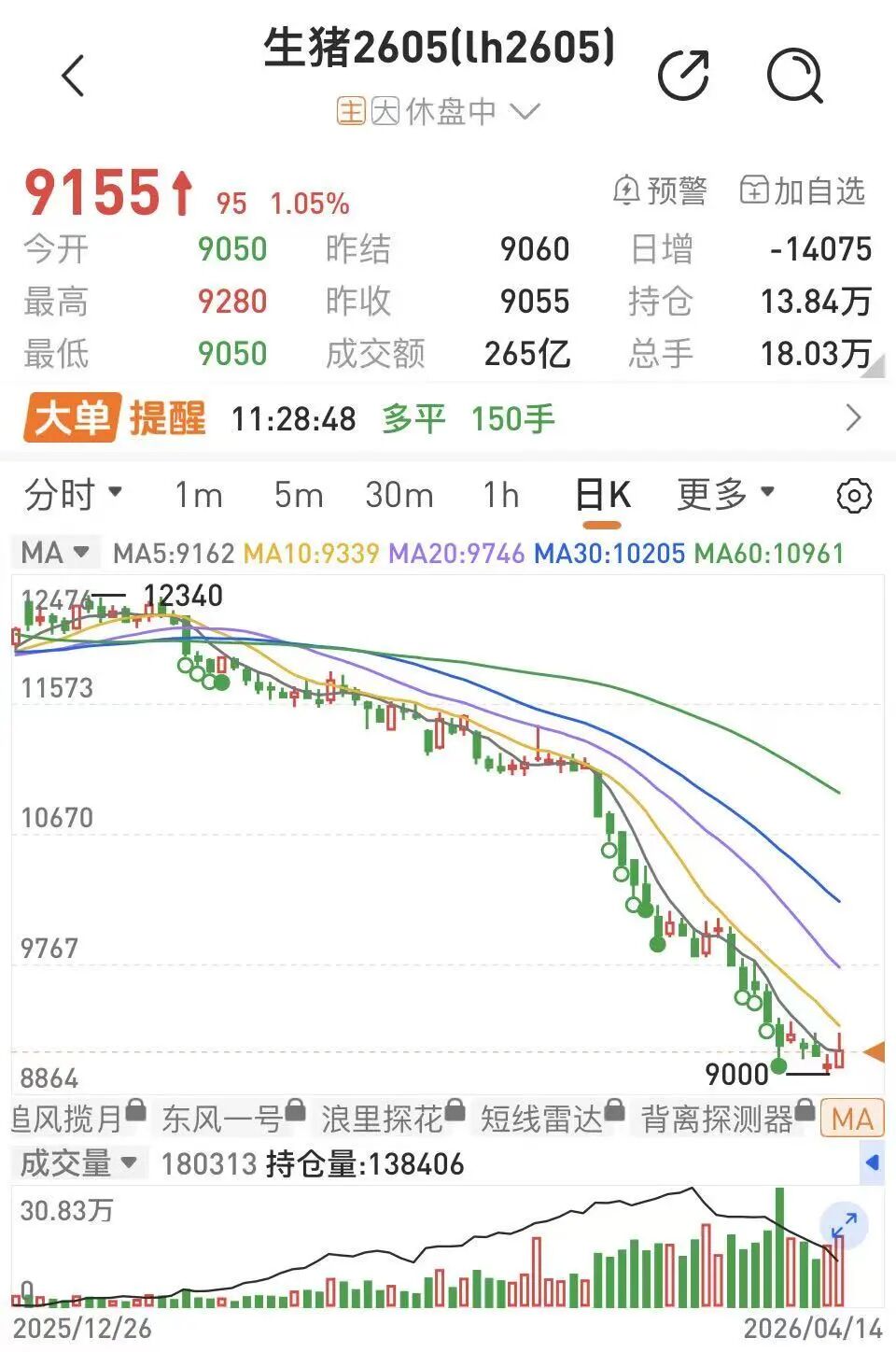Select the 5m chart period
This screenshot has height=1352, width=896.
(299, 495)
